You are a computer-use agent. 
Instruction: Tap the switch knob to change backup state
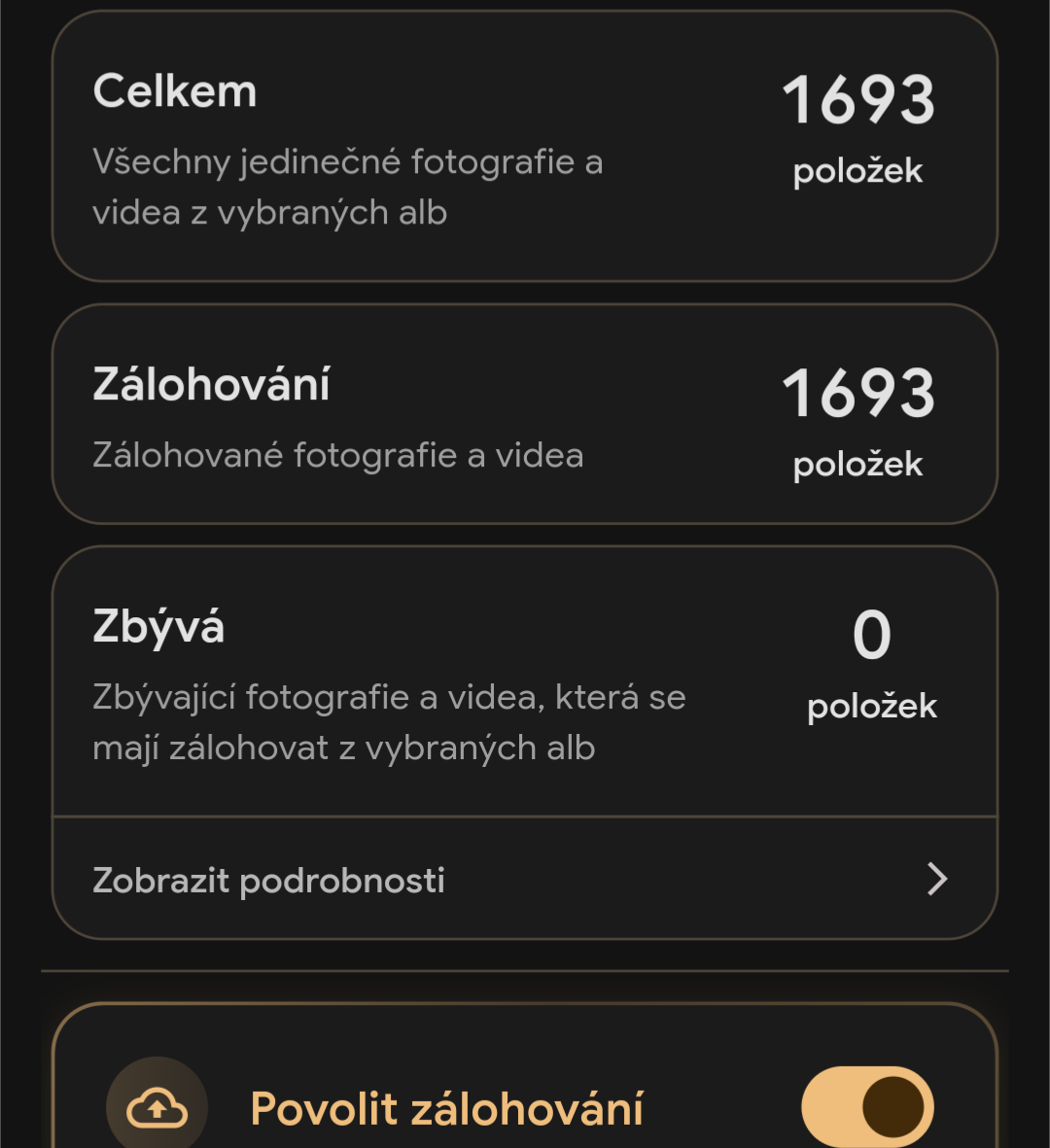pos(896,1106)
